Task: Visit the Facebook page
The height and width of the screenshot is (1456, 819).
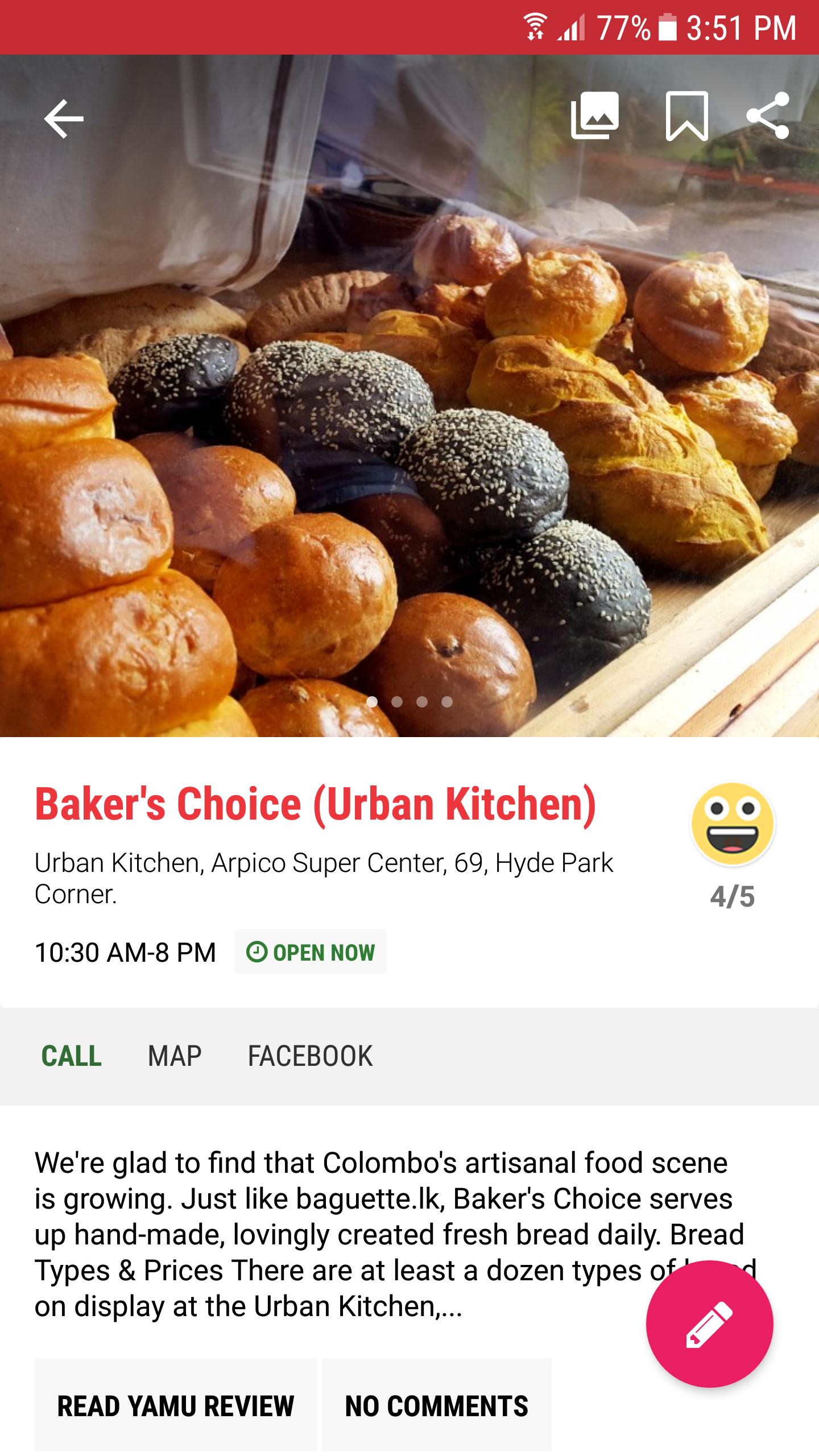Action: (x=310, y=1056)
